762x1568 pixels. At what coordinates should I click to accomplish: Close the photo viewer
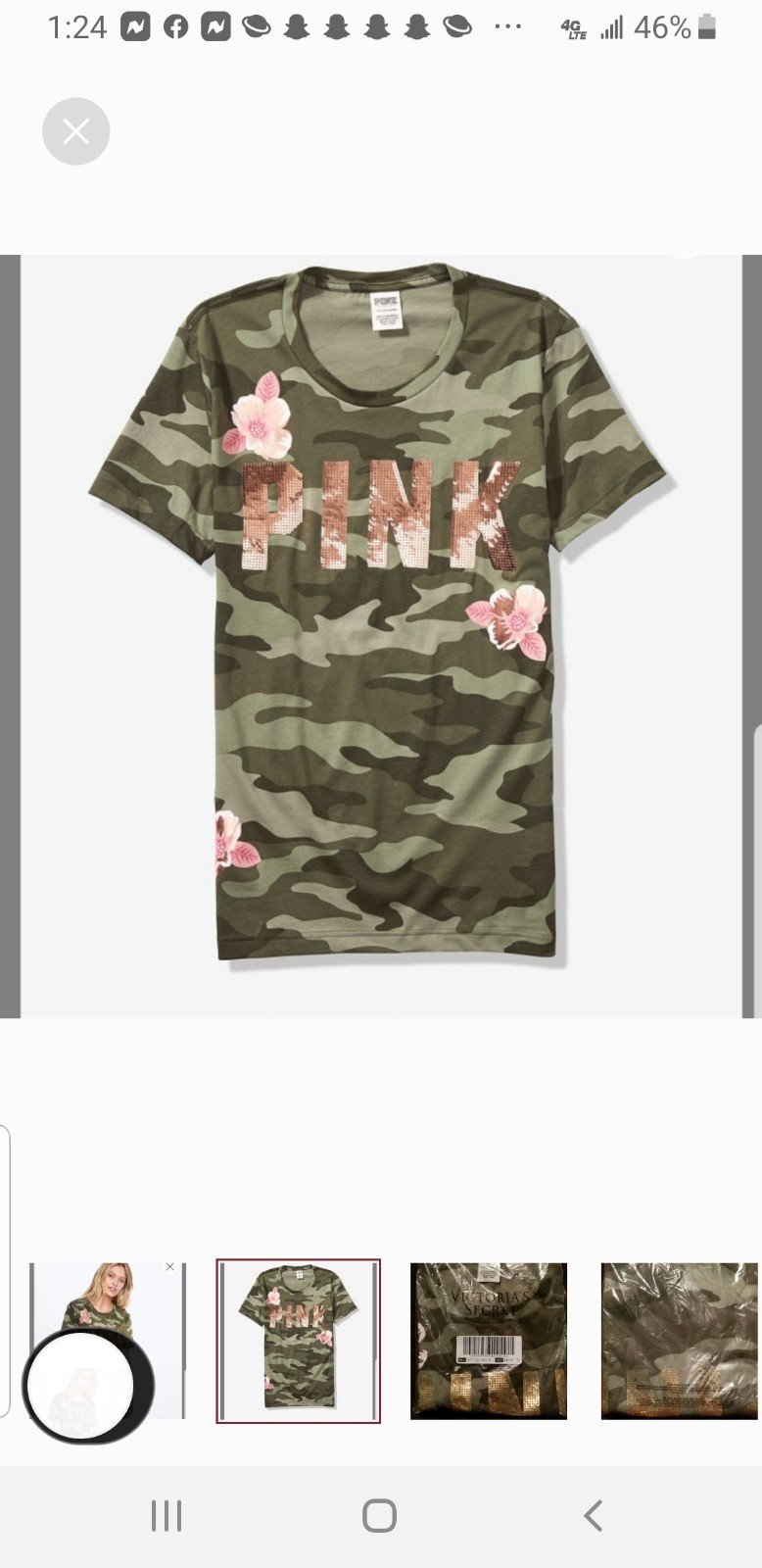[75, 131]
